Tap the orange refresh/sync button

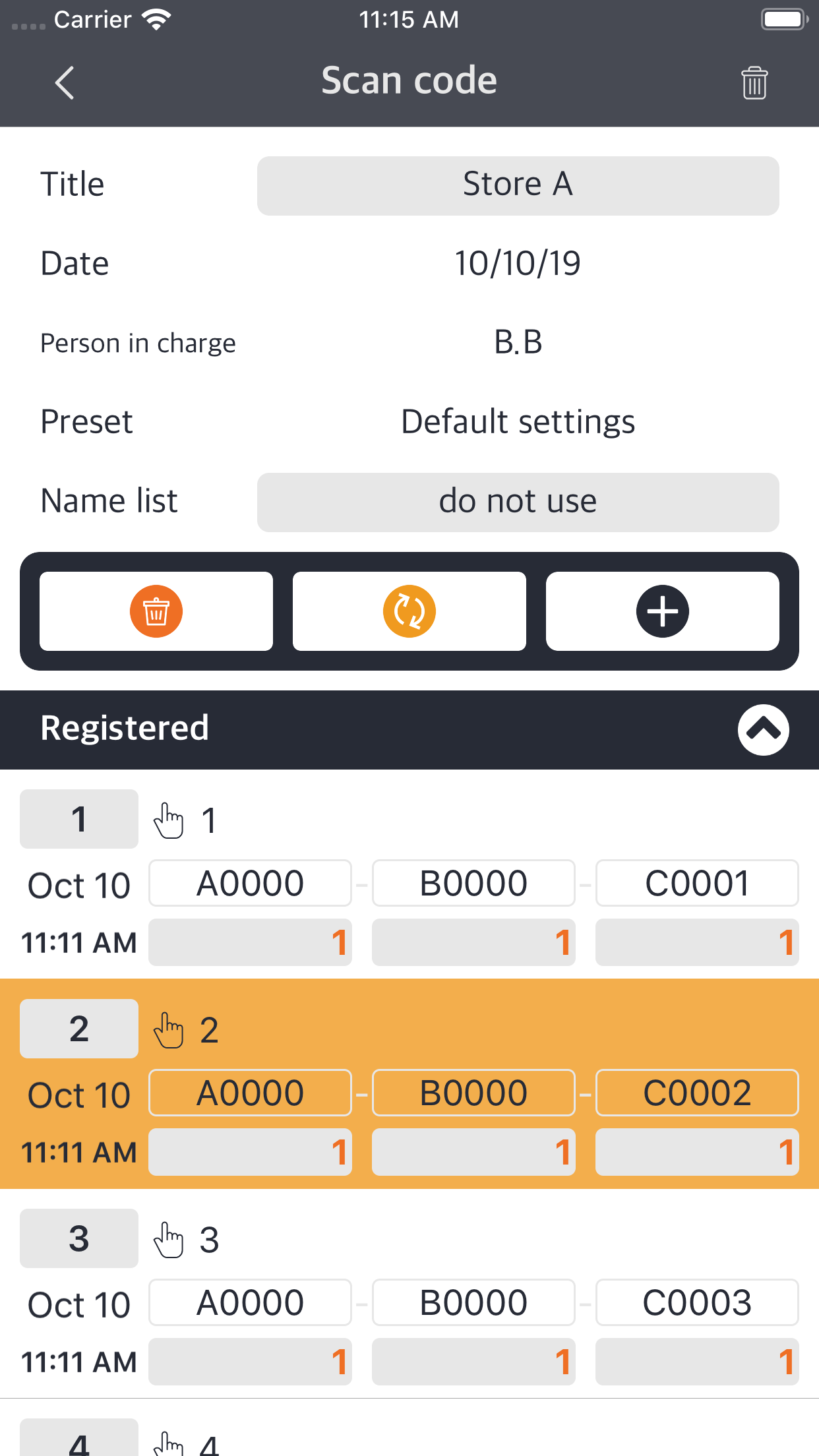click(x=409, y=611)
